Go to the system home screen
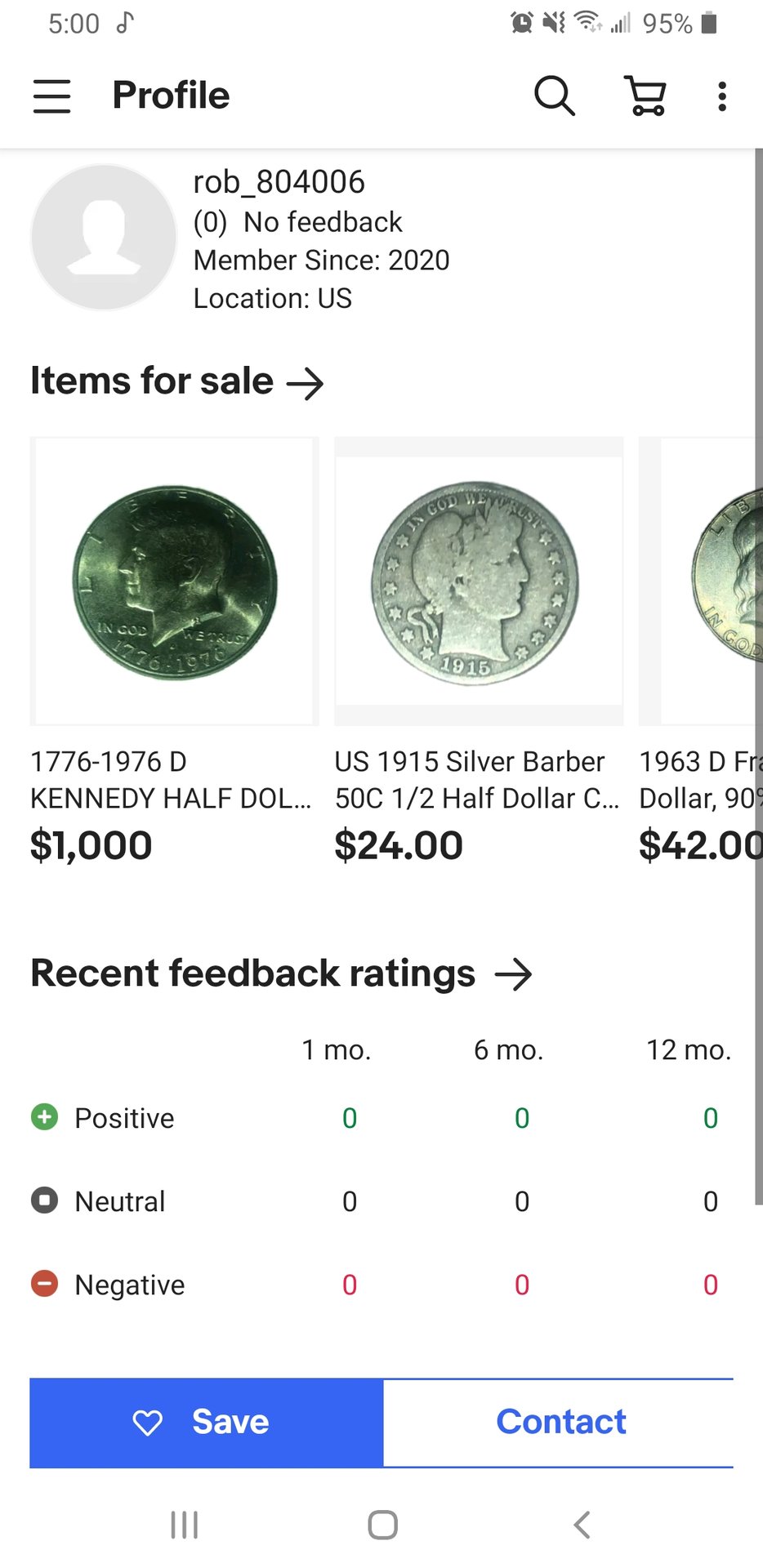Image resolution: width=763 pixels, height=1568 pixels. tap(382, 1524)
